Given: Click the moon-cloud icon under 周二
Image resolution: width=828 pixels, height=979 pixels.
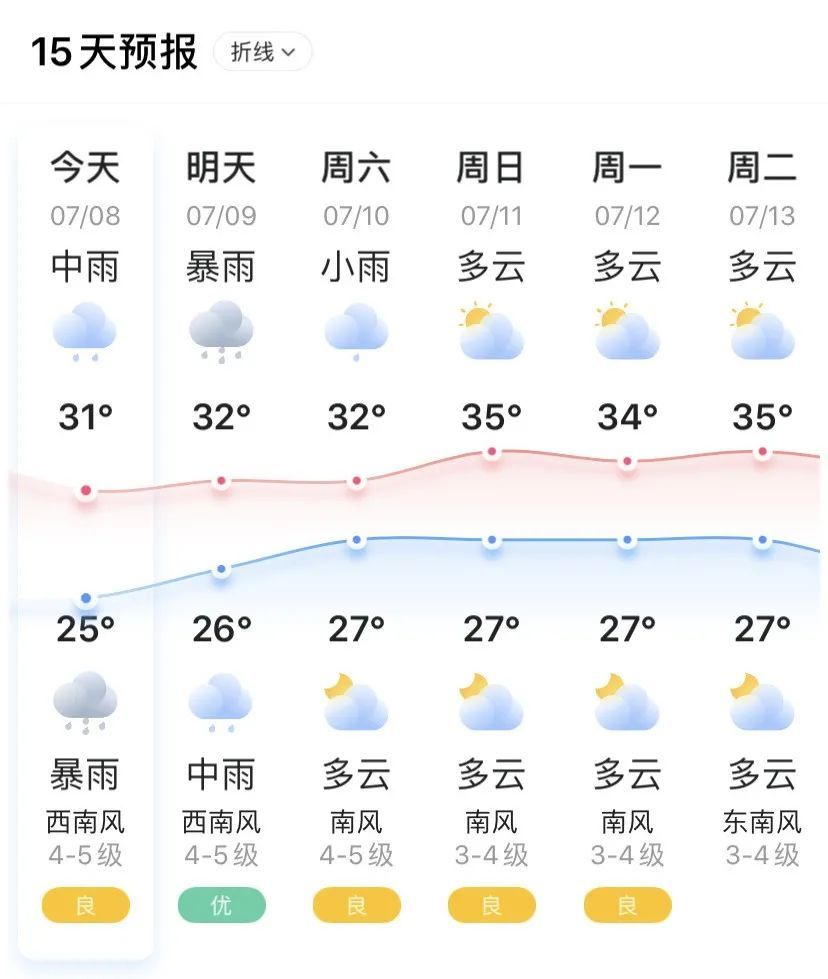Looking at the screenshot, I should (x=761, y=703).
